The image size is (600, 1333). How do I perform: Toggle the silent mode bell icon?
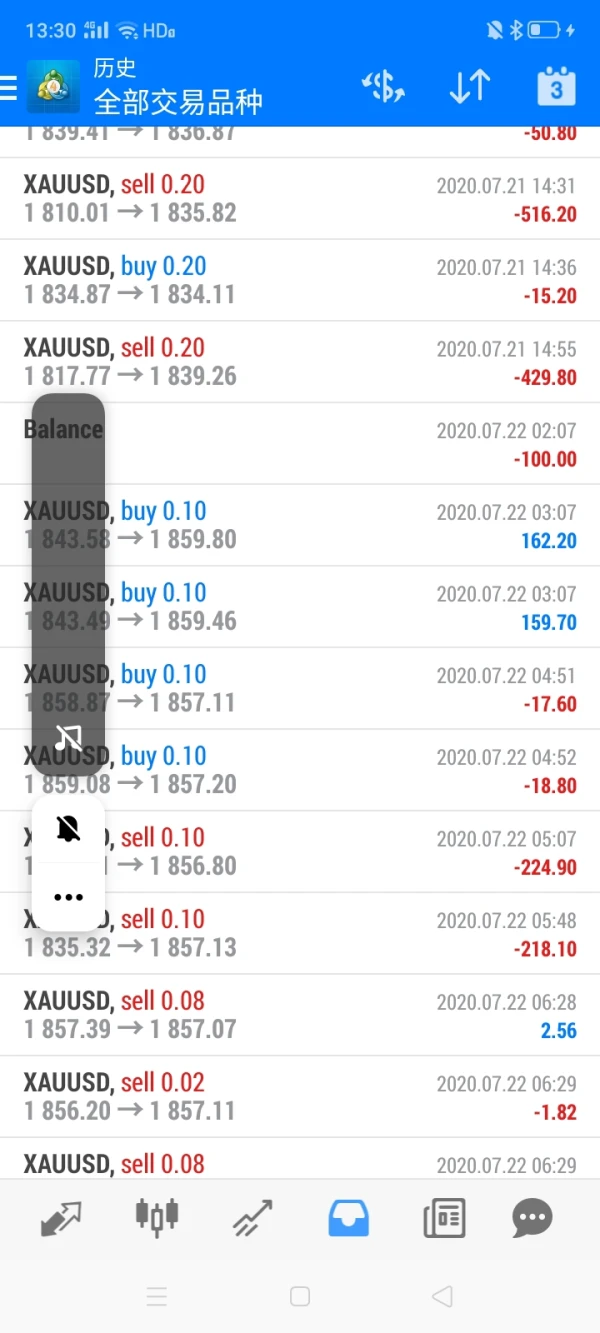[x=68, y=828]
